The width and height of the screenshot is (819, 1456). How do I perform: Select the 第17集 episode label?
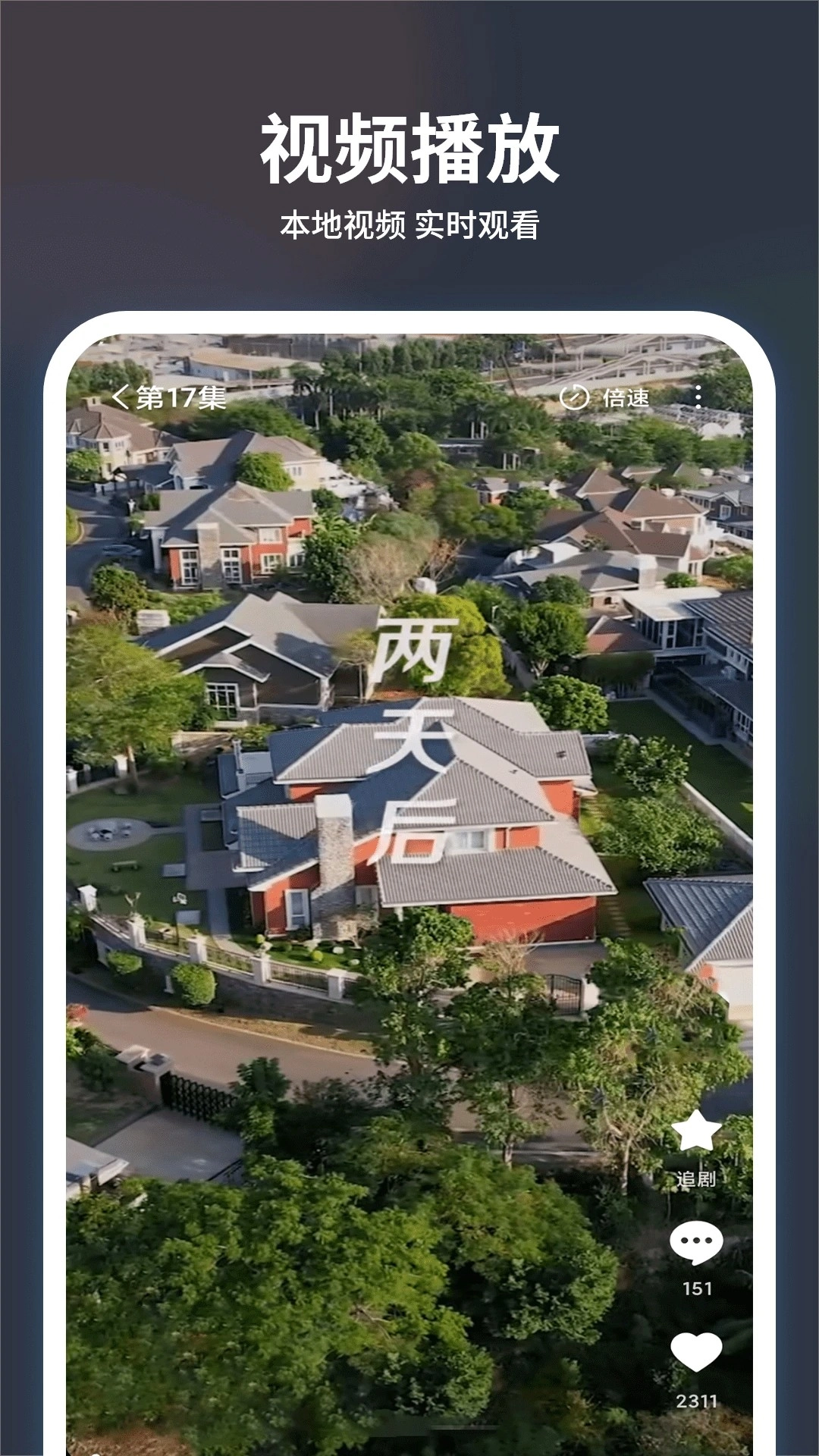pos(179,397)
